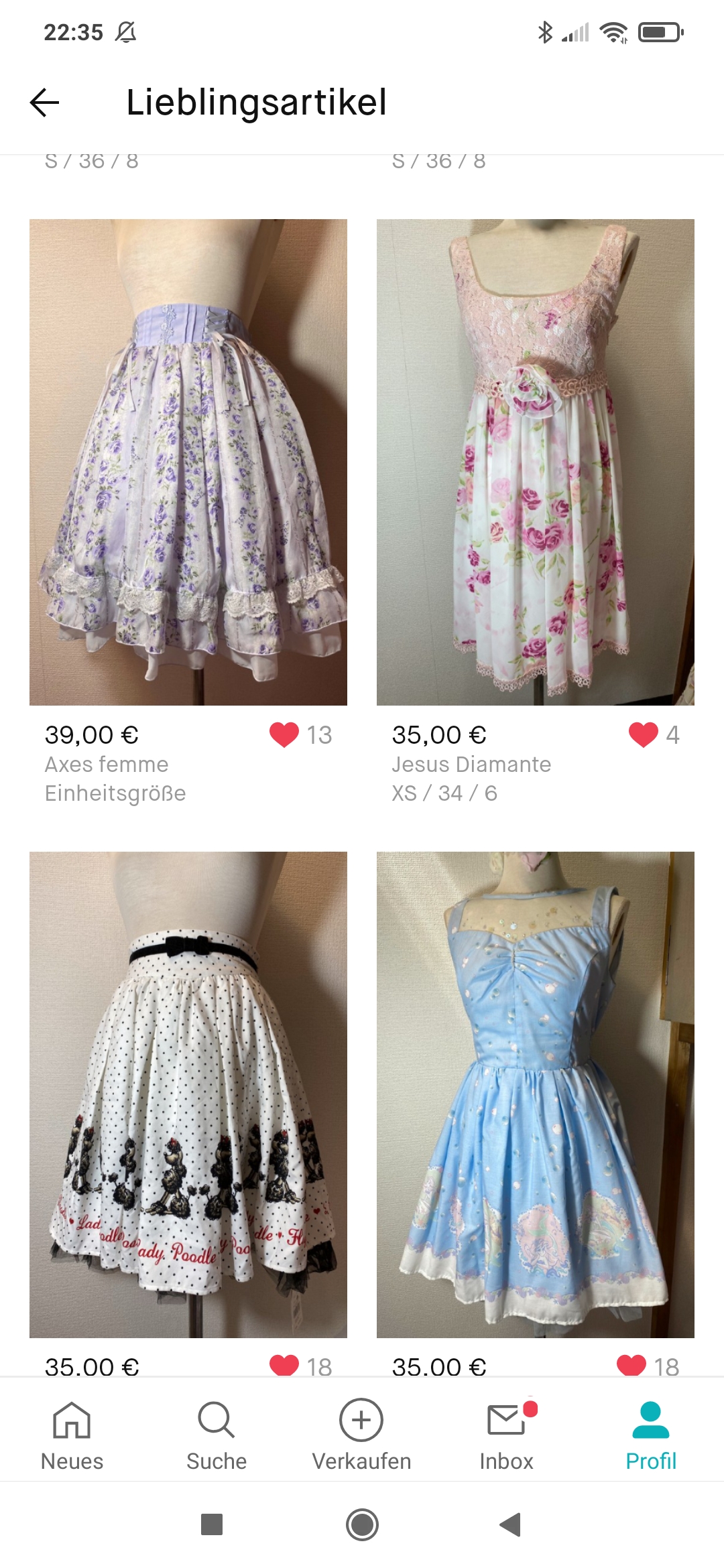This screenshot has width=724, height=1568.
Task: Go back from Lieblingsartikel
Action: coord(45,103)
